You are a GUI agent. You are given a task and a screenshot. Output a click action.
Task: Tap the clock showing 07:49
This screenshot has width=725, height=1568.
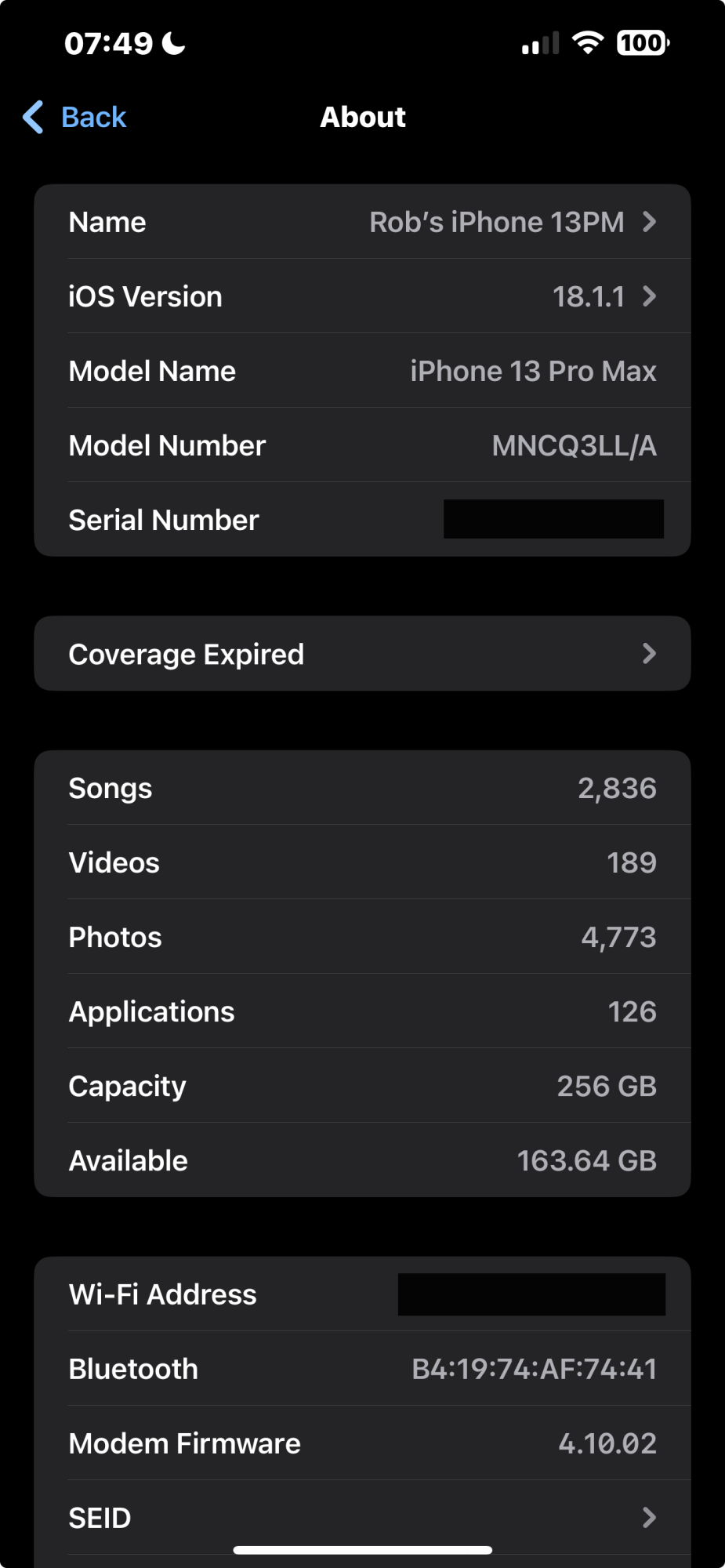(x=108, y=42)
